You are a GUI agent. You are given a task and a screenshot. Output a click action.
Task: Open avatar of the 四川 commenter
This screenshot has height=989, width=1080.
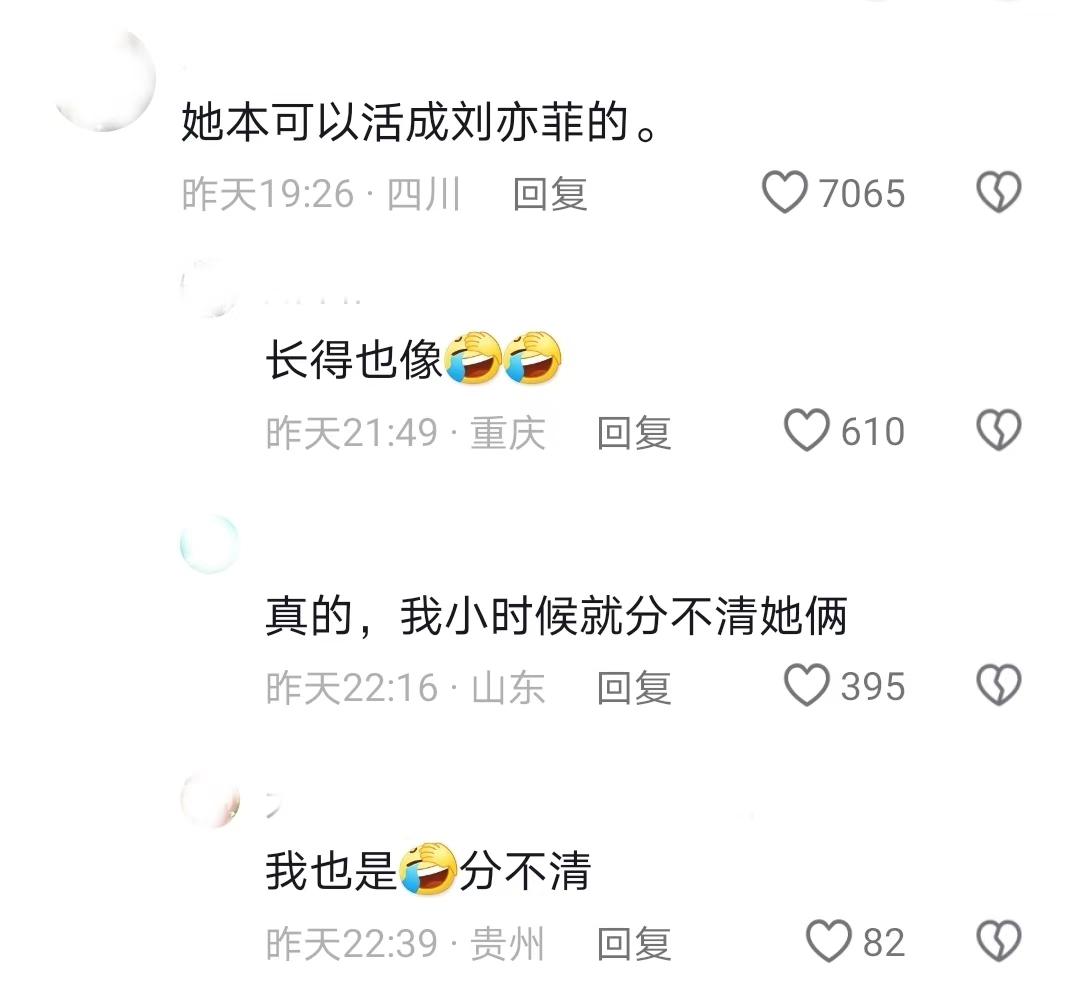pos(103,80)
